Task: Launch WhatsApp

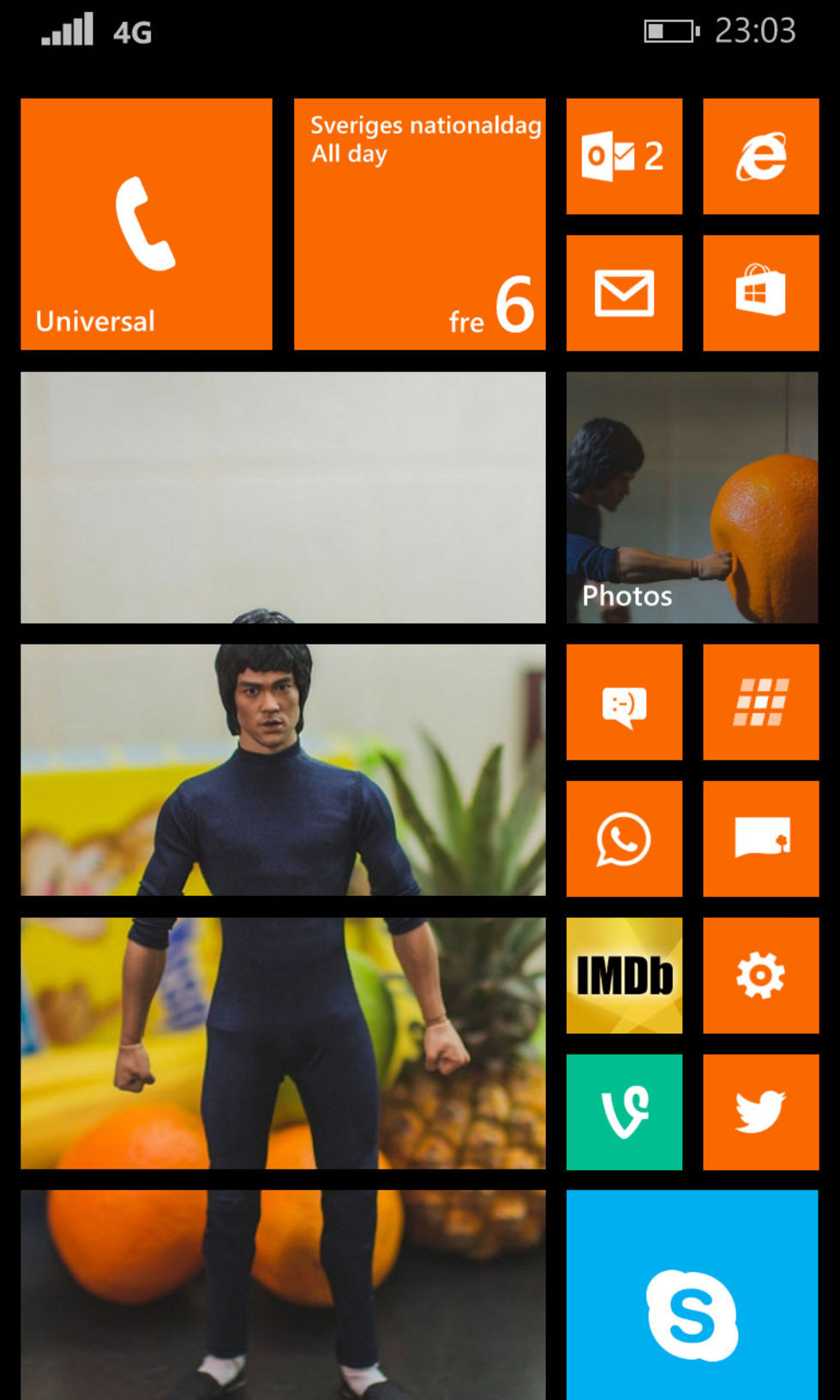Action: pos(624,838)
